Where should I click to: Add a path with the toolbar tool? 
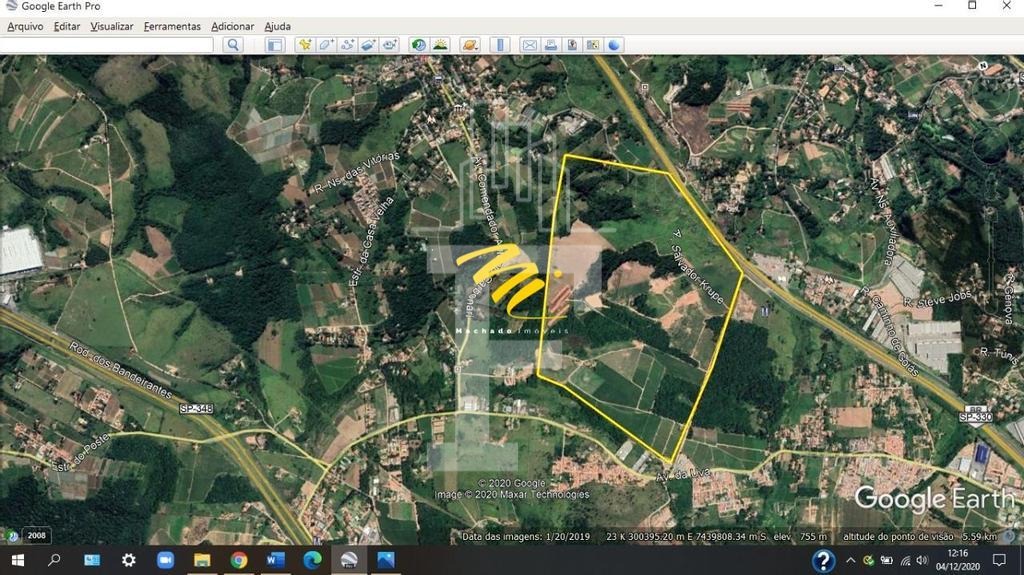pos(347,45)
